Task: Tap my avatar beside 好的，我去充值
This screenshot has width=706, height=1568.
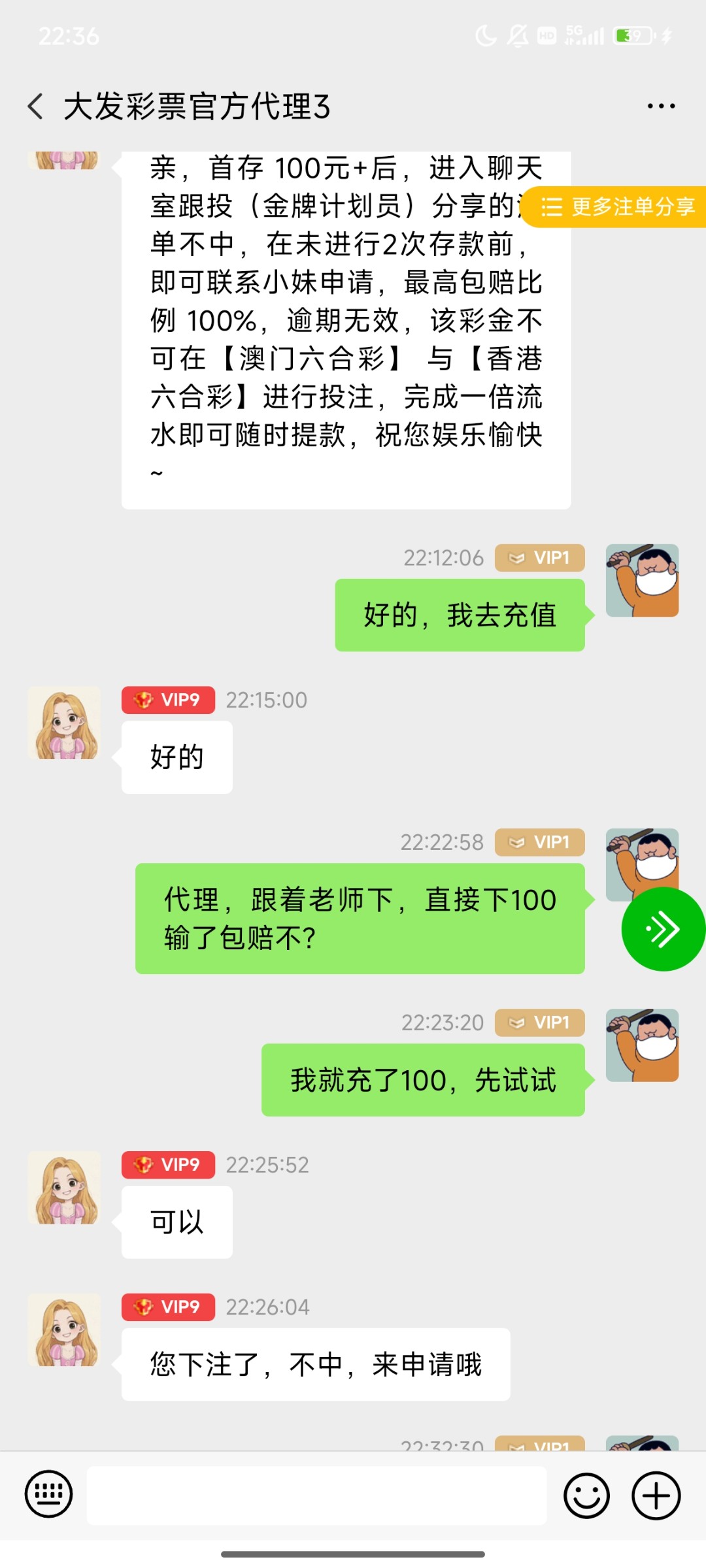Action: [x=642, y=580]
